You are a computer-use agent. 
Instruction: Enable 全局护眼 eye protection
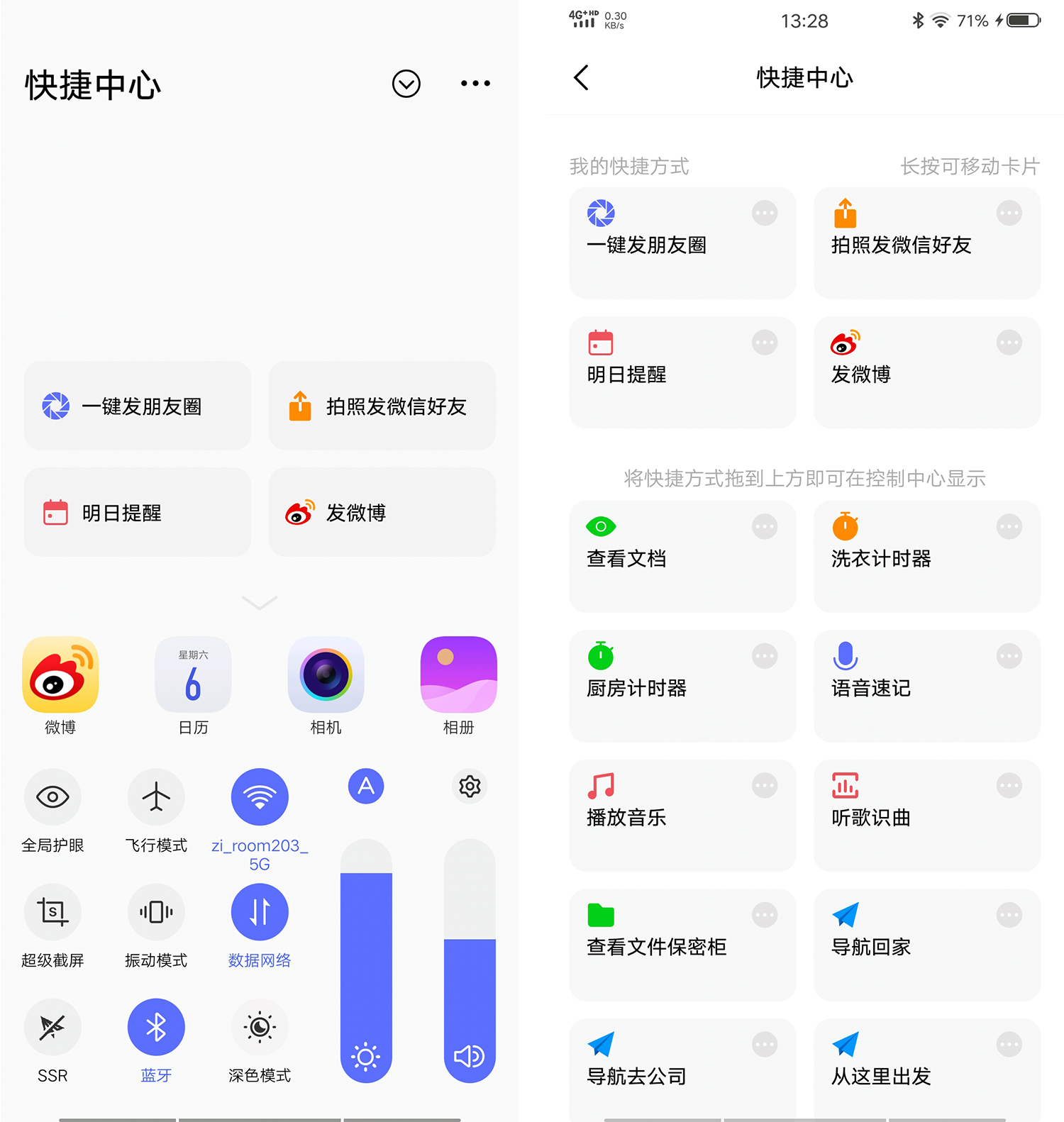click(x=52, y=797)
